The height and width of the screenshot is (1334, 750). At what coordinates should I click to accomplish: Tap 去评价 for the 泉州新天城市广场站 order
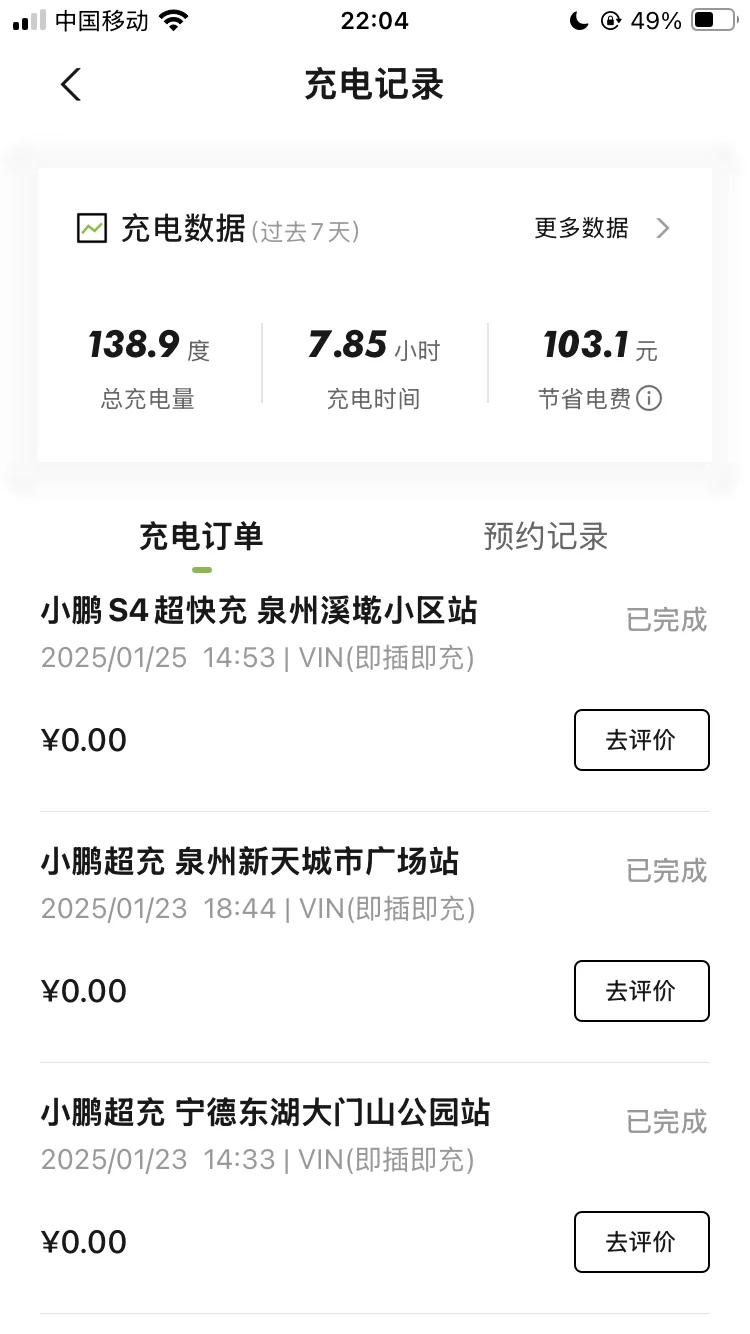pos(642,991)
